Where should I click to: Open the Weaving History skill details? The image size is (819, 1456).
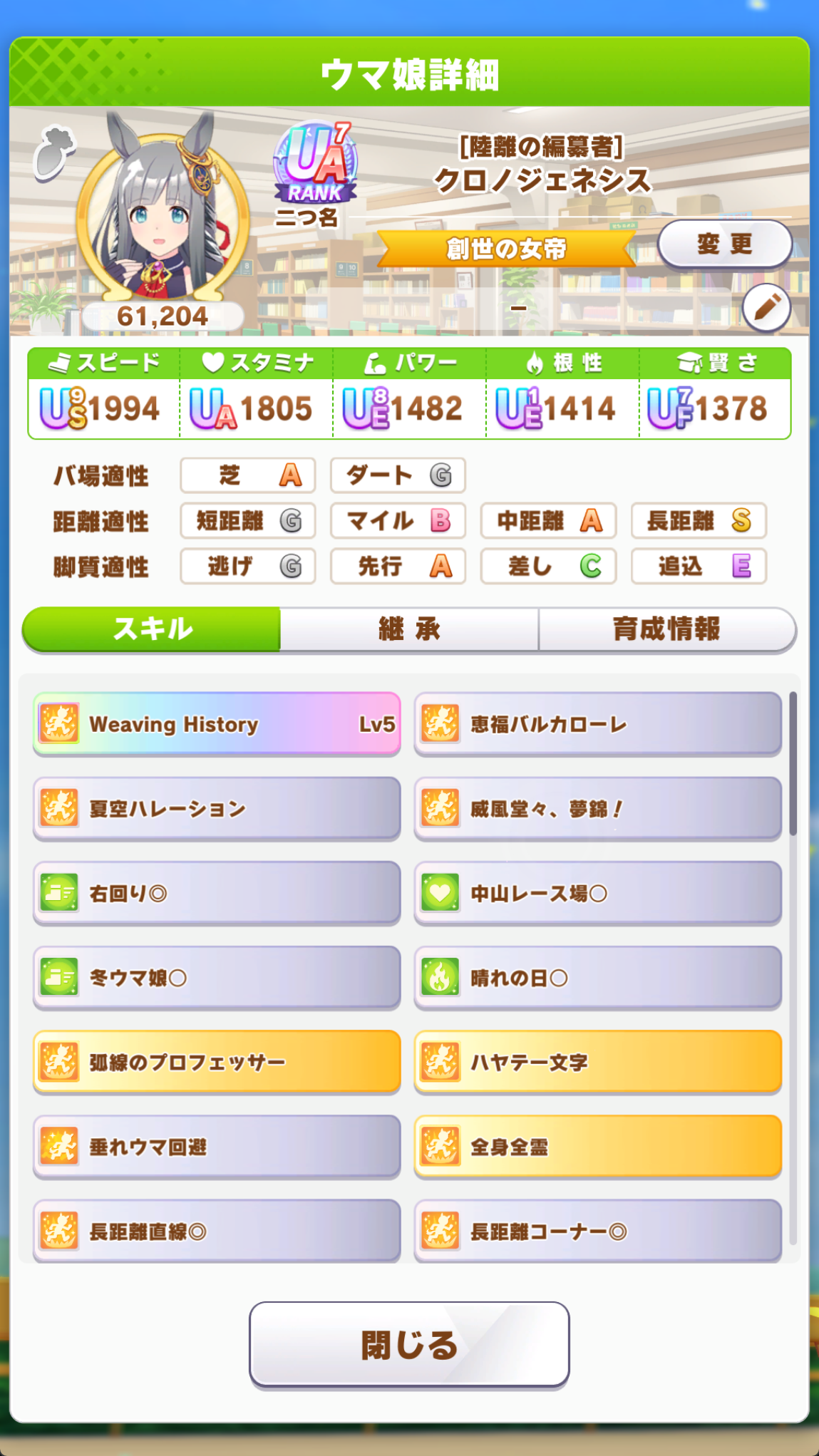pyautogui.click(x=217, y=724)
